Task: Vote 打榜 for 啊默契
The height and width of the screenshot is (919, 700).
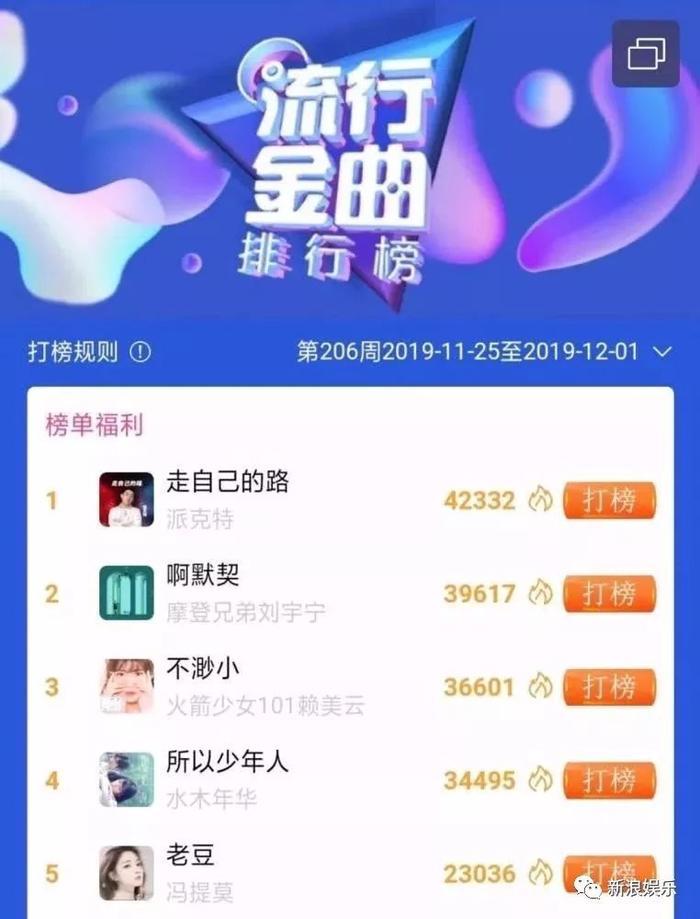Action: pyautogui.click(x=610, y=594)
